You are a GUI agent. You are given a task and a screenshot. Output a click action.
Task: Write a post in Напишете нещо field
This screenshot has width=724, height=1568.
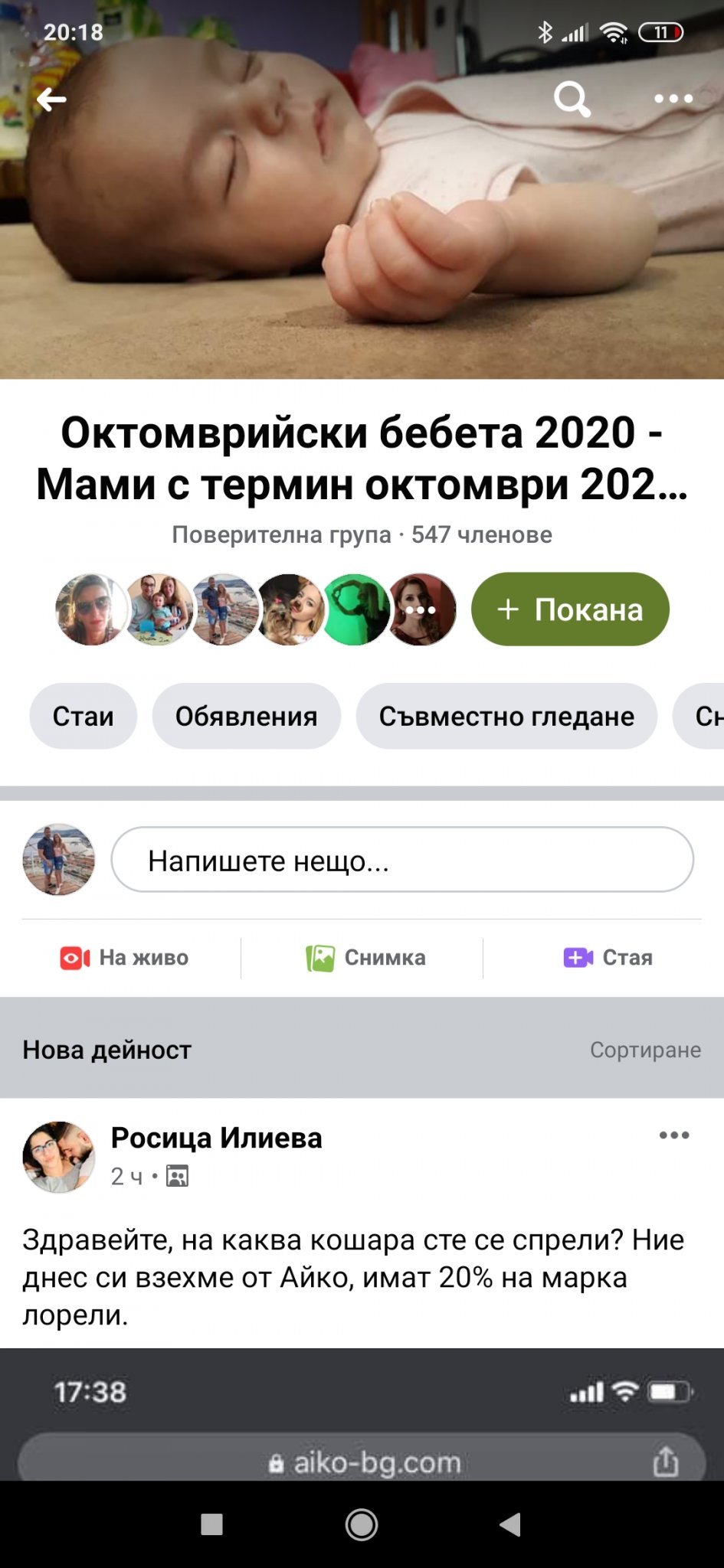pos(402,860)
